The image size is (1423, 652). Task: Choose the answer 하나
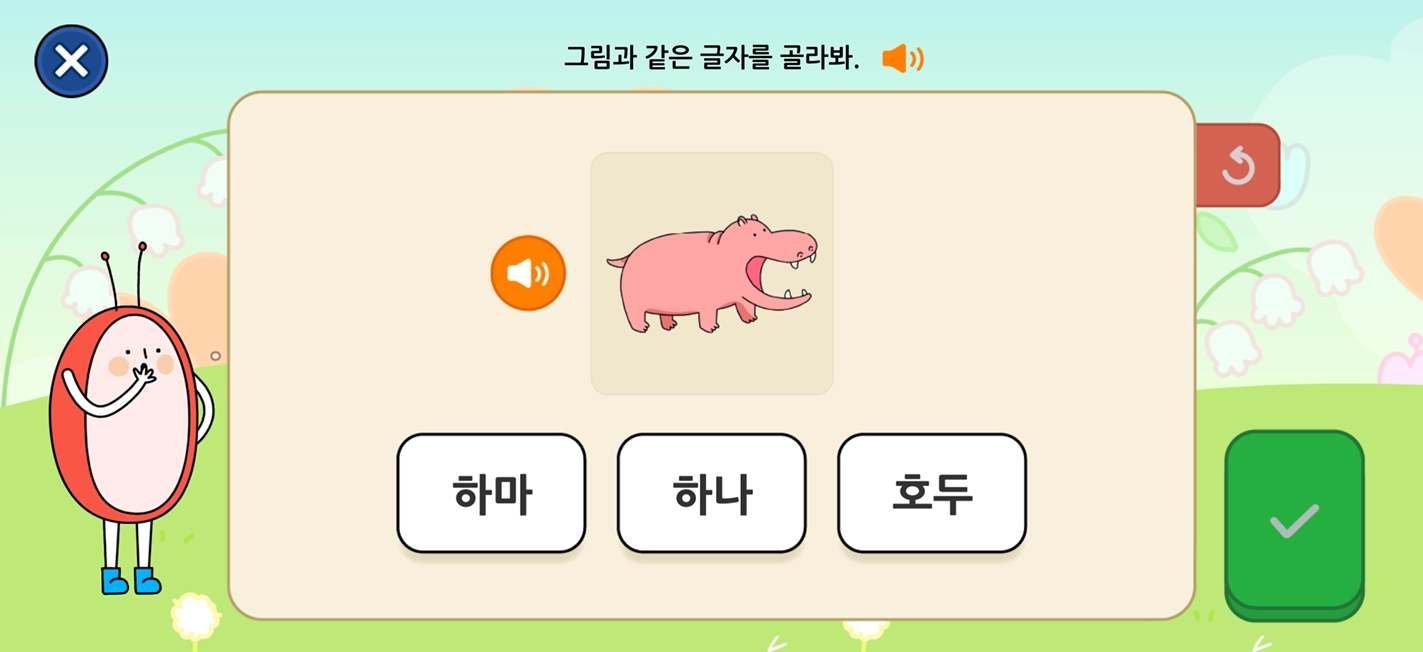[x=711, y=493]
